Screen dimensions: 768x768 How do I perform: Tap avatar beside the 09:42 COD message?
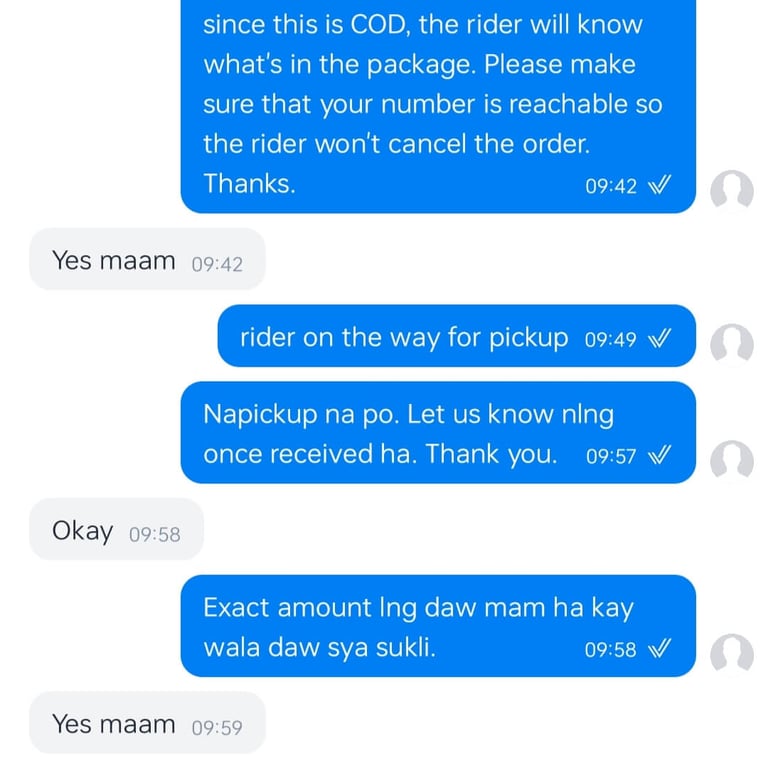coord(732,191)
